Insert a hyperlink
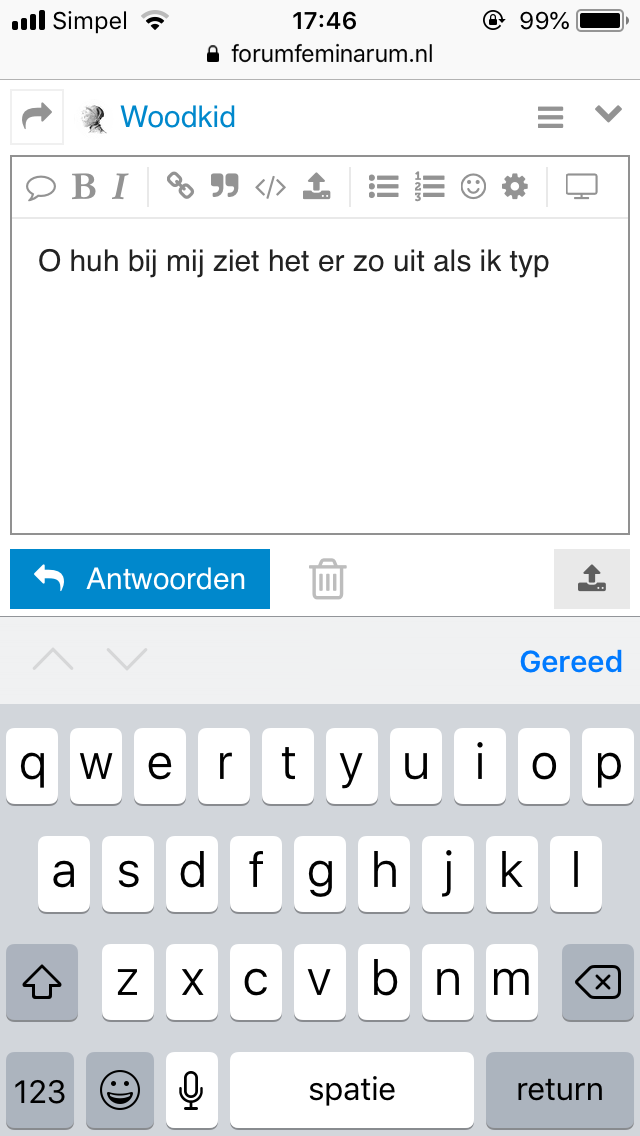 point(180,186)
